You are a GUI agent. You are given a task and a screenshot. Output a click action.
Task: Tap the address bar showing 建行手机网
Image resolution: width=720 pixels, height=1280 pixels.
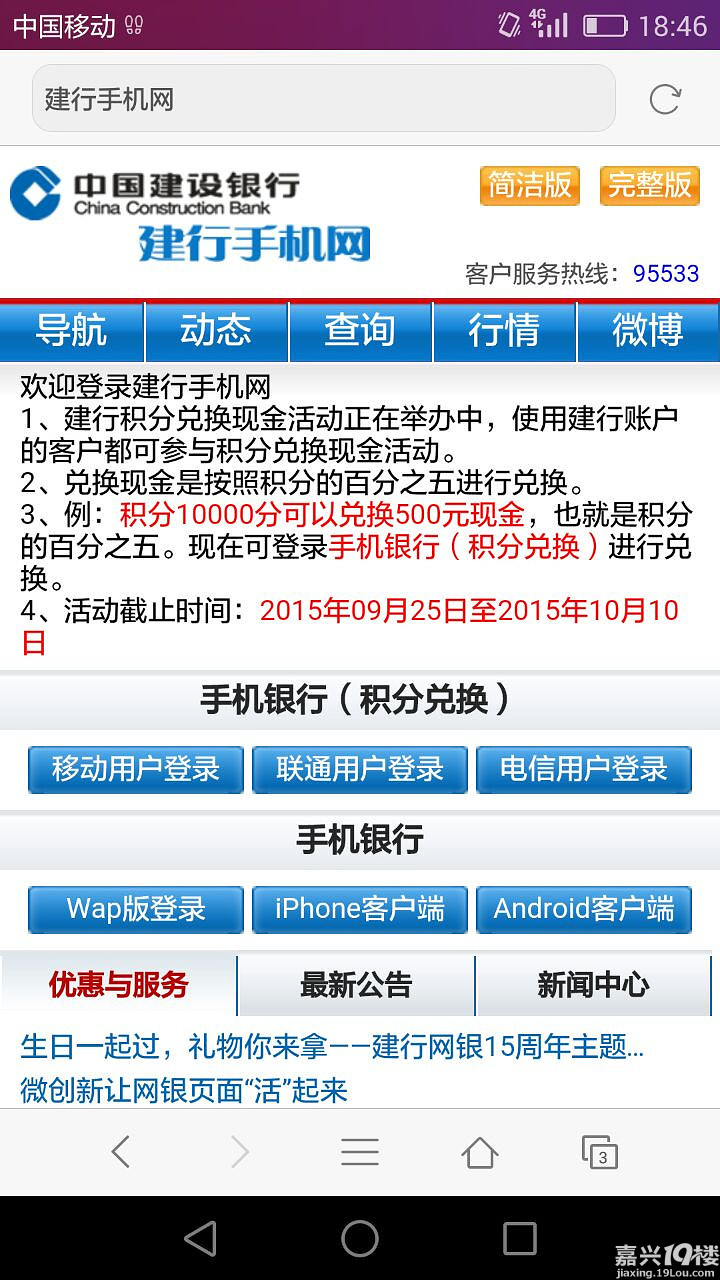322,99
